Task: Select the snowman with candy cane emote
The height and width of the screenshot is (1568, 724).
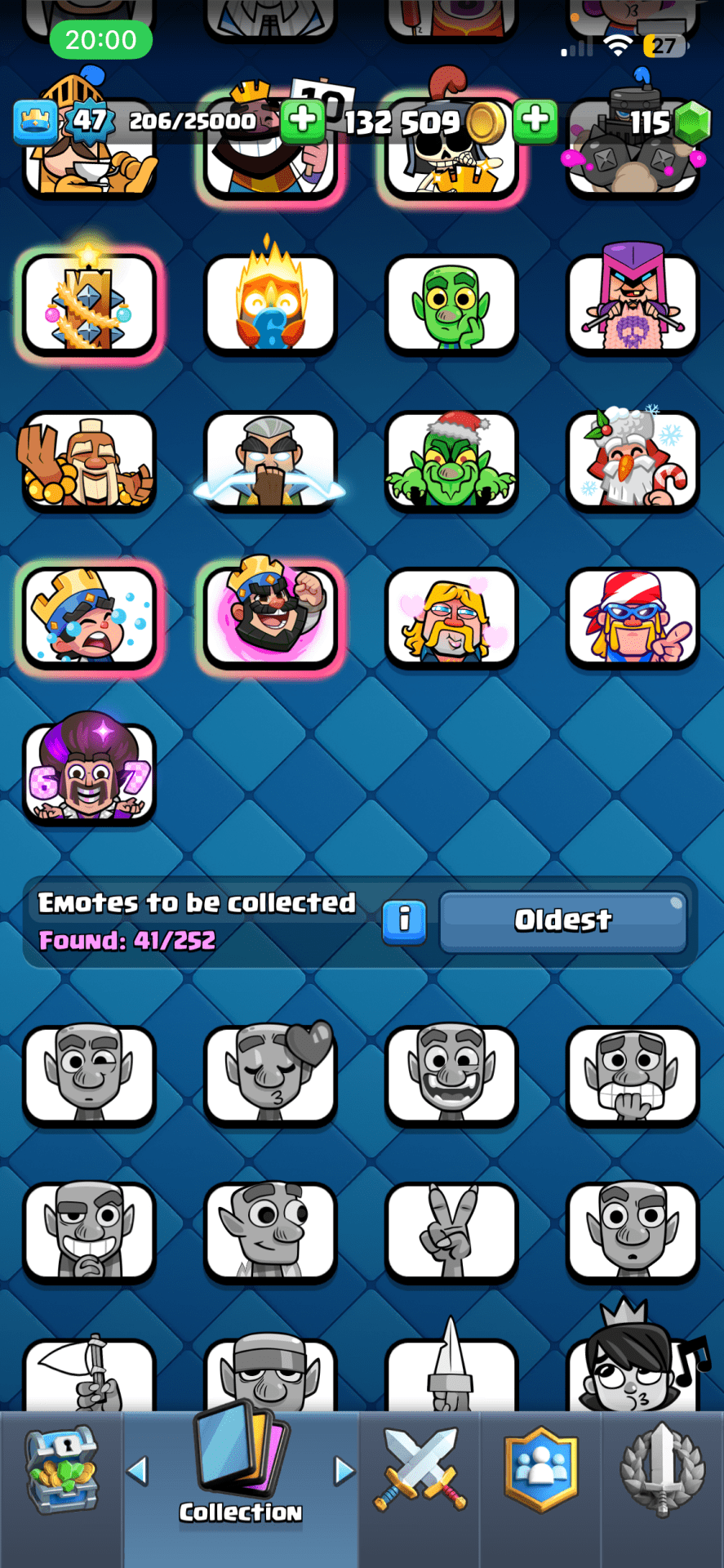Action: [633, 461]
